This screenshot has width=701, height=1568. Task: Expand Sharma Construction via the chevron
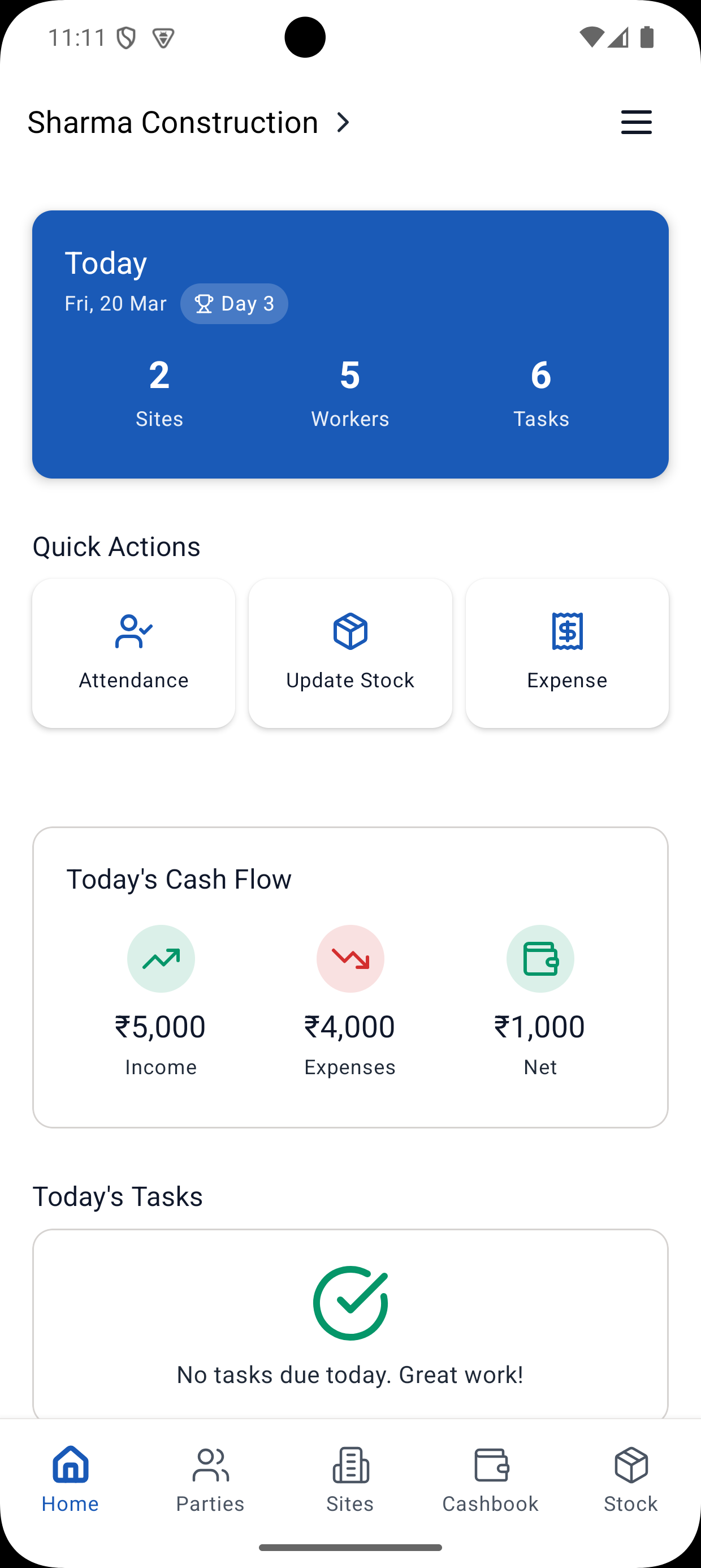click(x=344, y=122)
